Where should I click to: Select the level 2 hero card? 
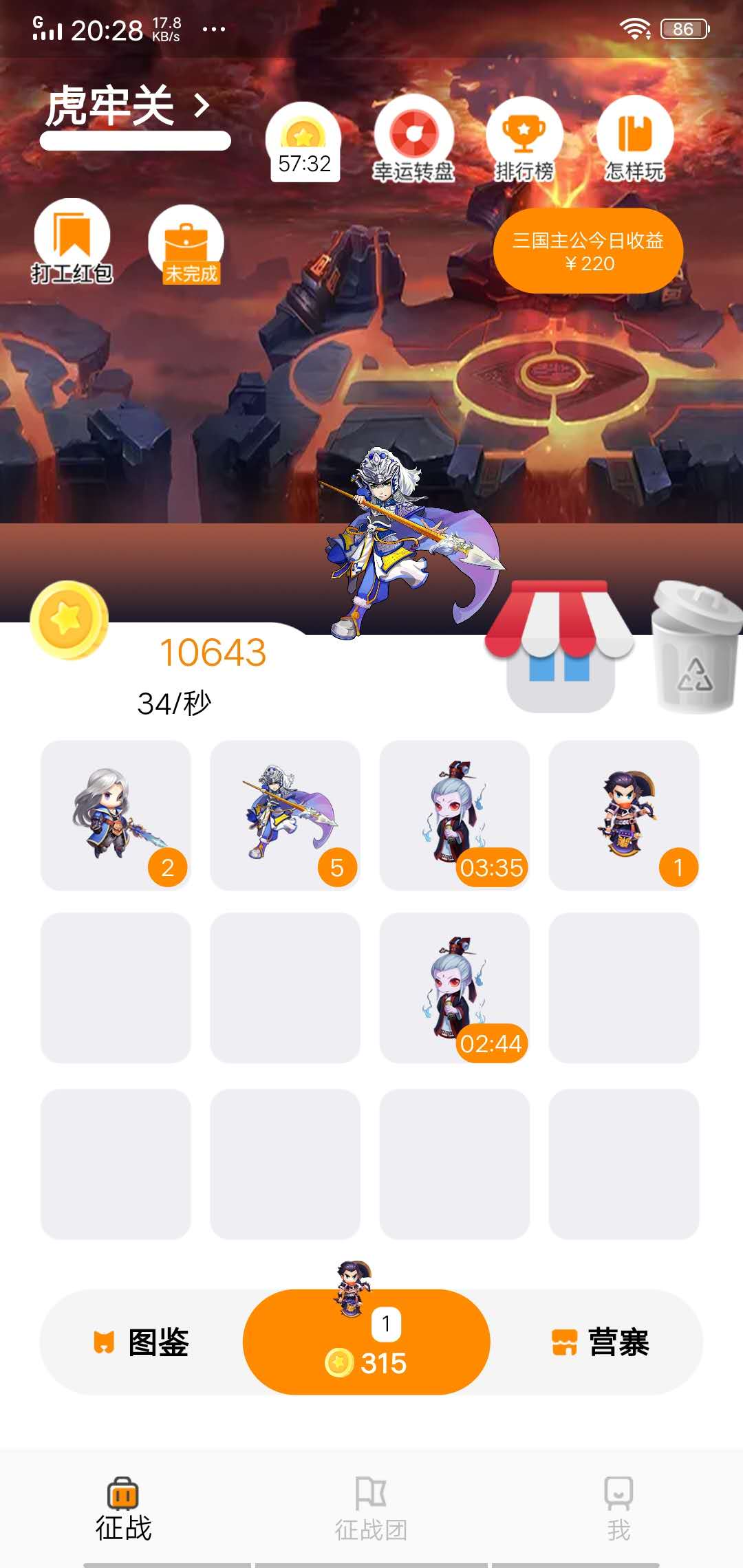[116, 816]
